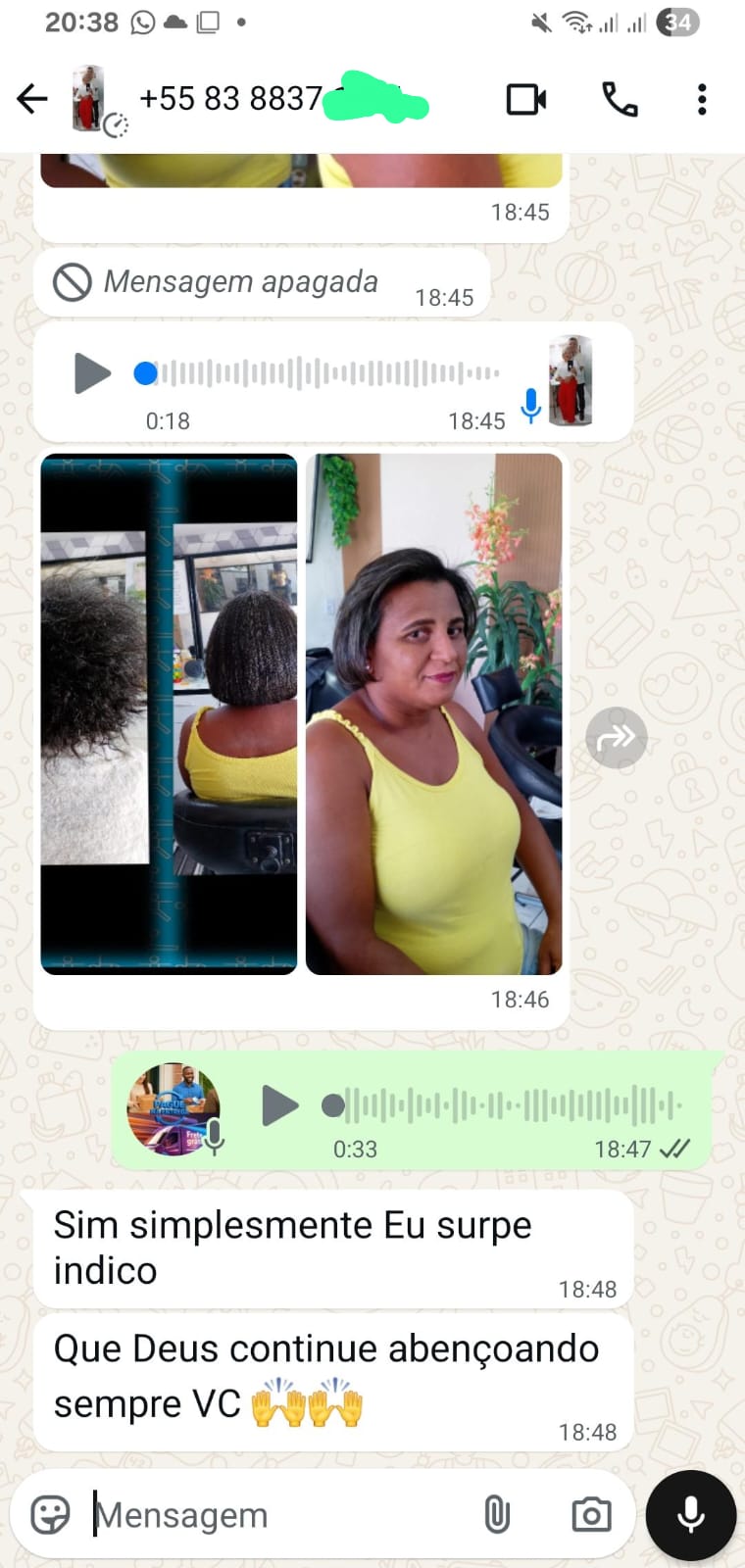
Task: Play the 0:18 voice message
Action: coord(92,373)
